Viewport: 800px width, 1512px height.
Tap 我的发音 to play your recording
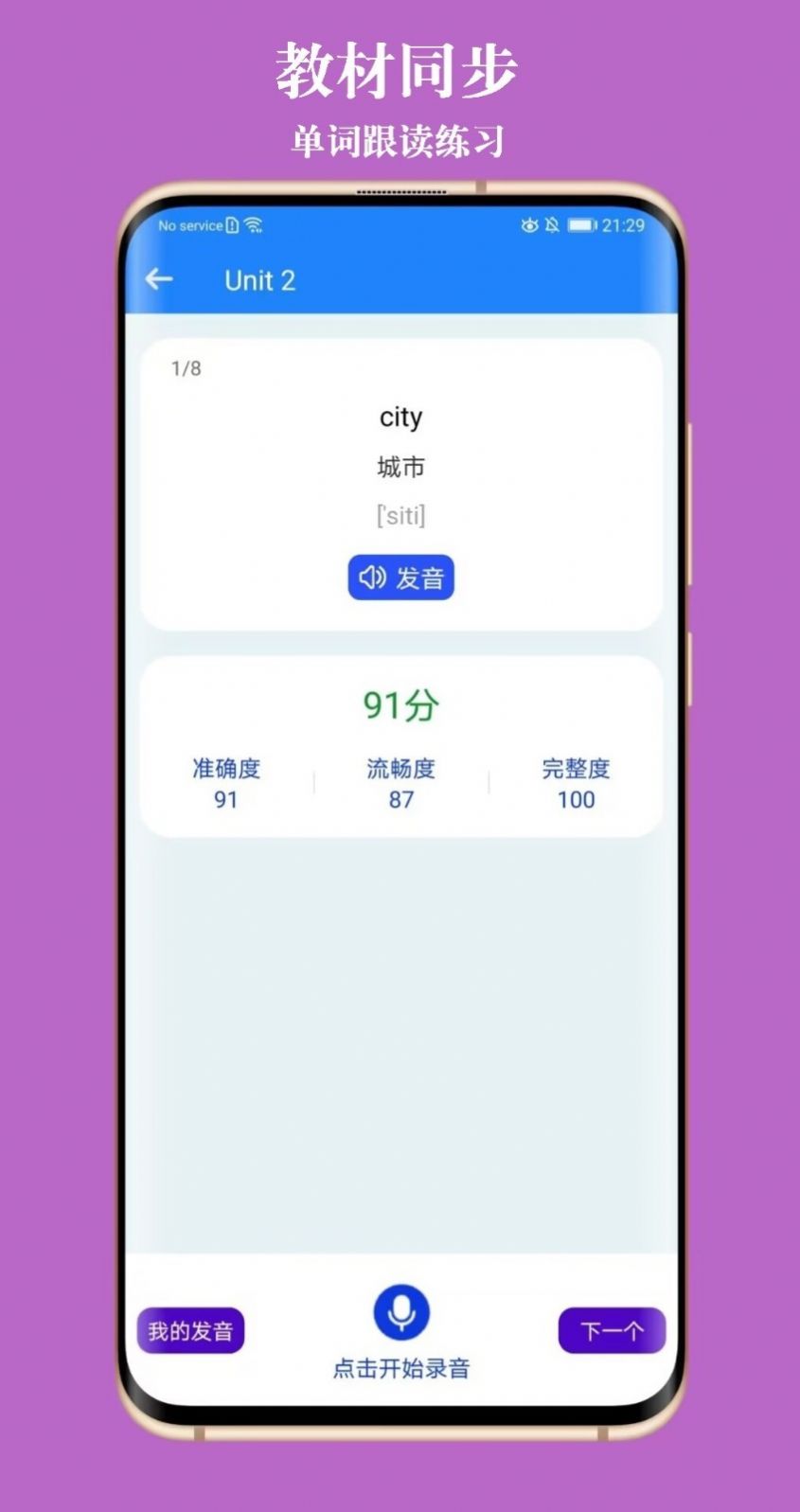coord(189,1330)
